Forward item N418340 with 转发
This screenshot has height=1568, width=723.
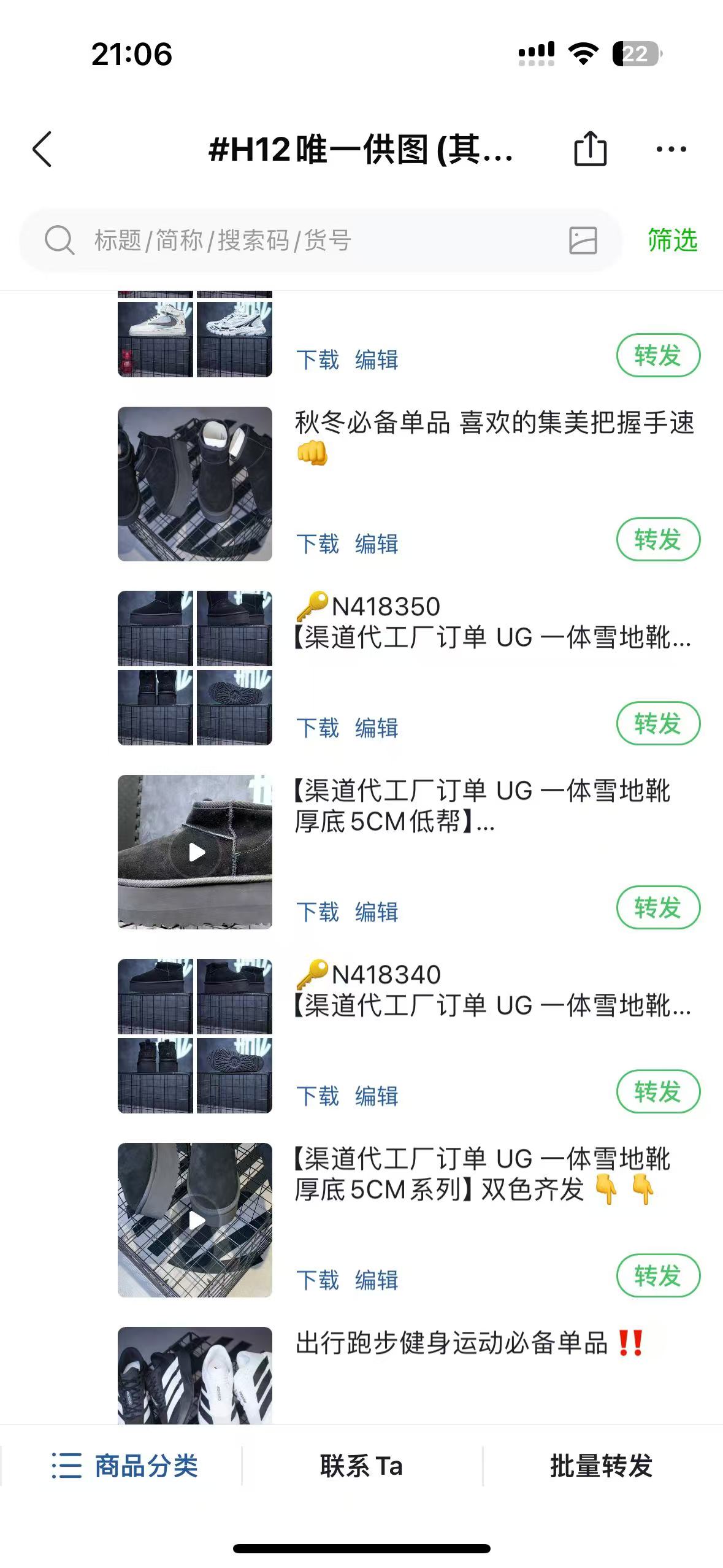click(658, 1091)
